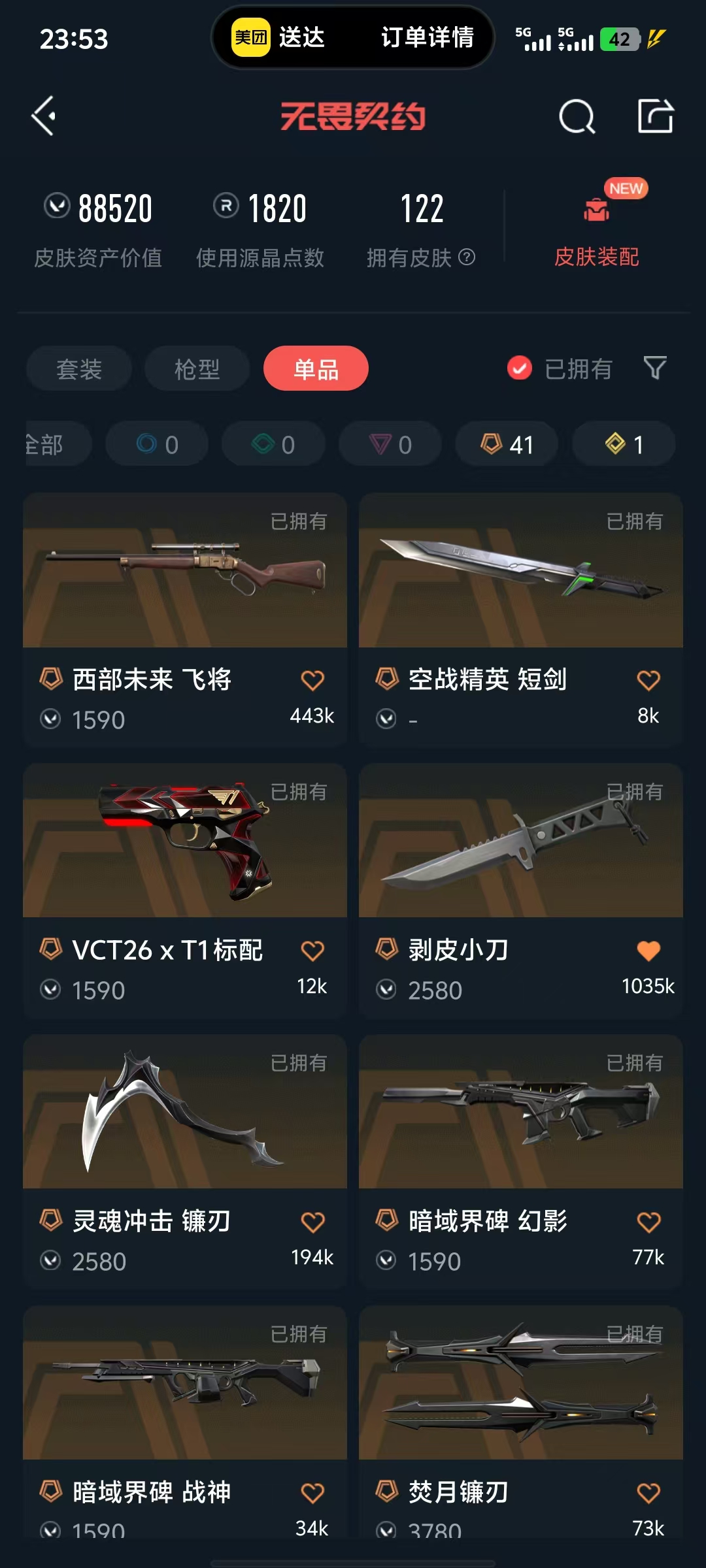Toggle the 已拥有 owned filter checkbox

pos(520,368)
